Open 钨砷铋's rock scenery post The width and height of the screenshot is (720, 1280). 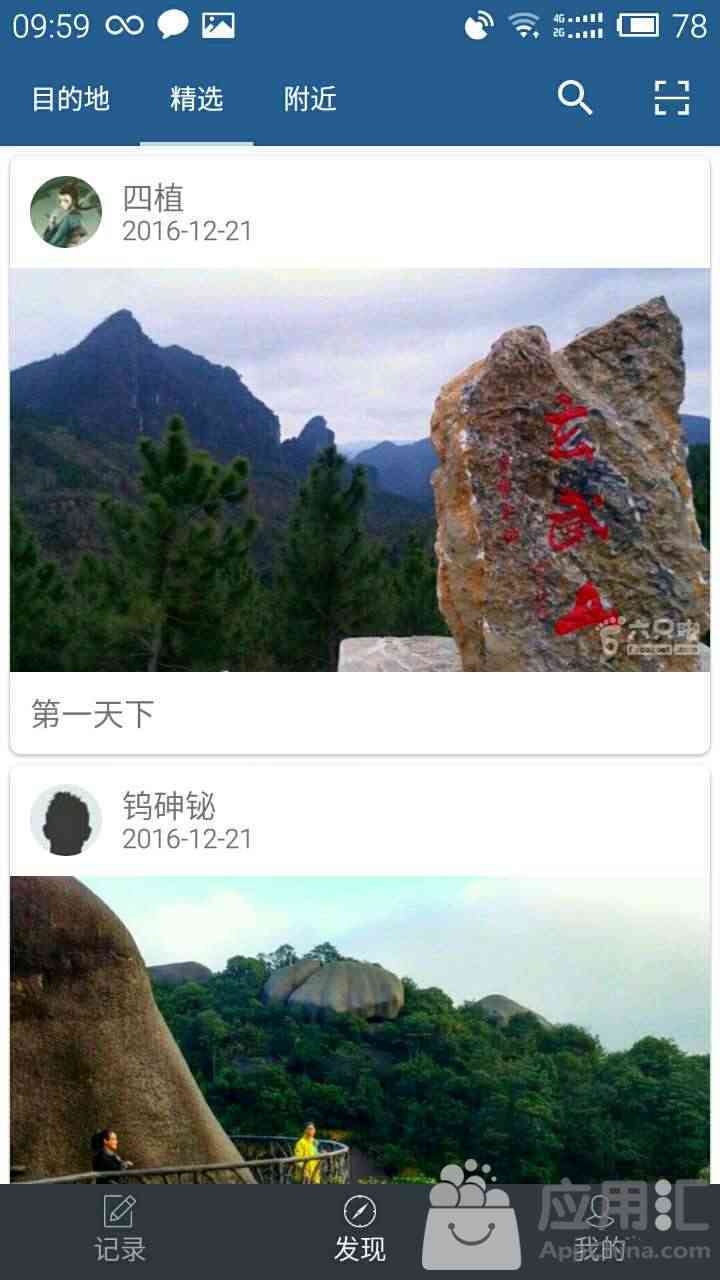[x=360, y=1030]
